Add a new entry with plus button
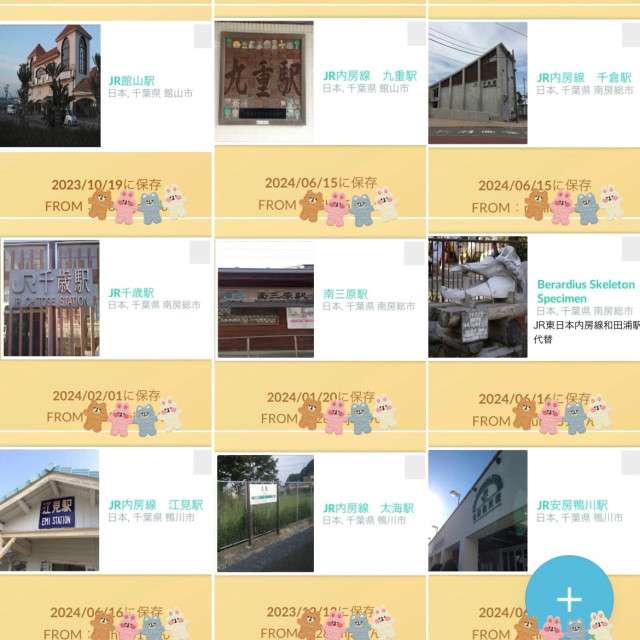640x640 pixels. [569, 599]
